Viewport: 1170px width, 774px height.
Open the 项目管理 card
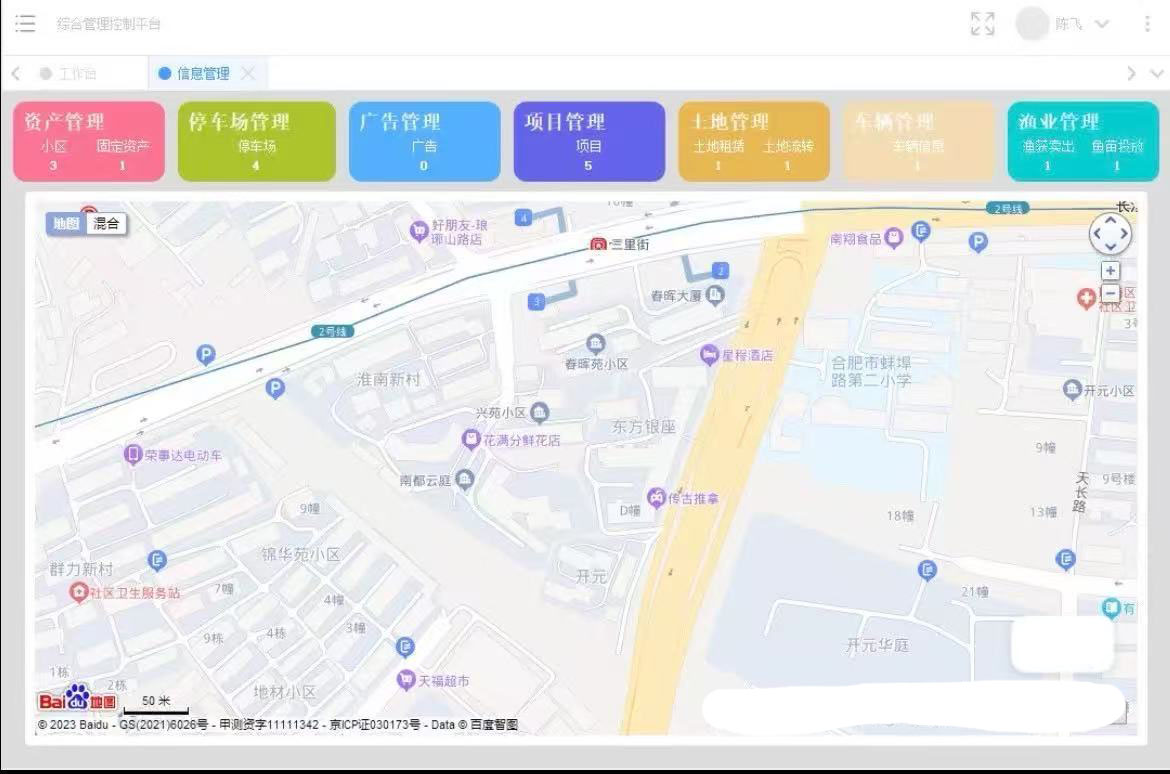[x=589, y=141]
